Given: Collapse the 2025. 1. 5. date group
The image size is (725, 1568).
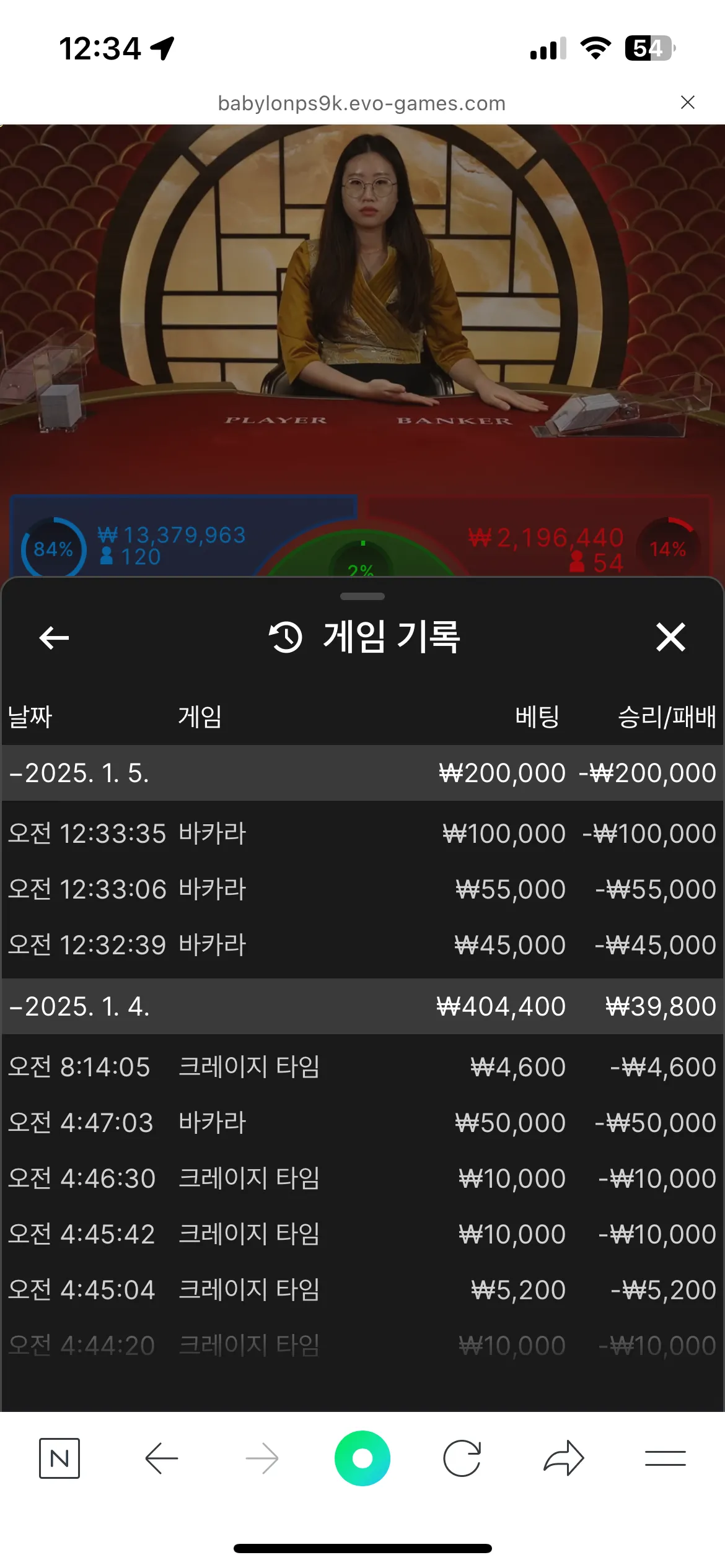Looking at the screenshot, I should (79, 773).
